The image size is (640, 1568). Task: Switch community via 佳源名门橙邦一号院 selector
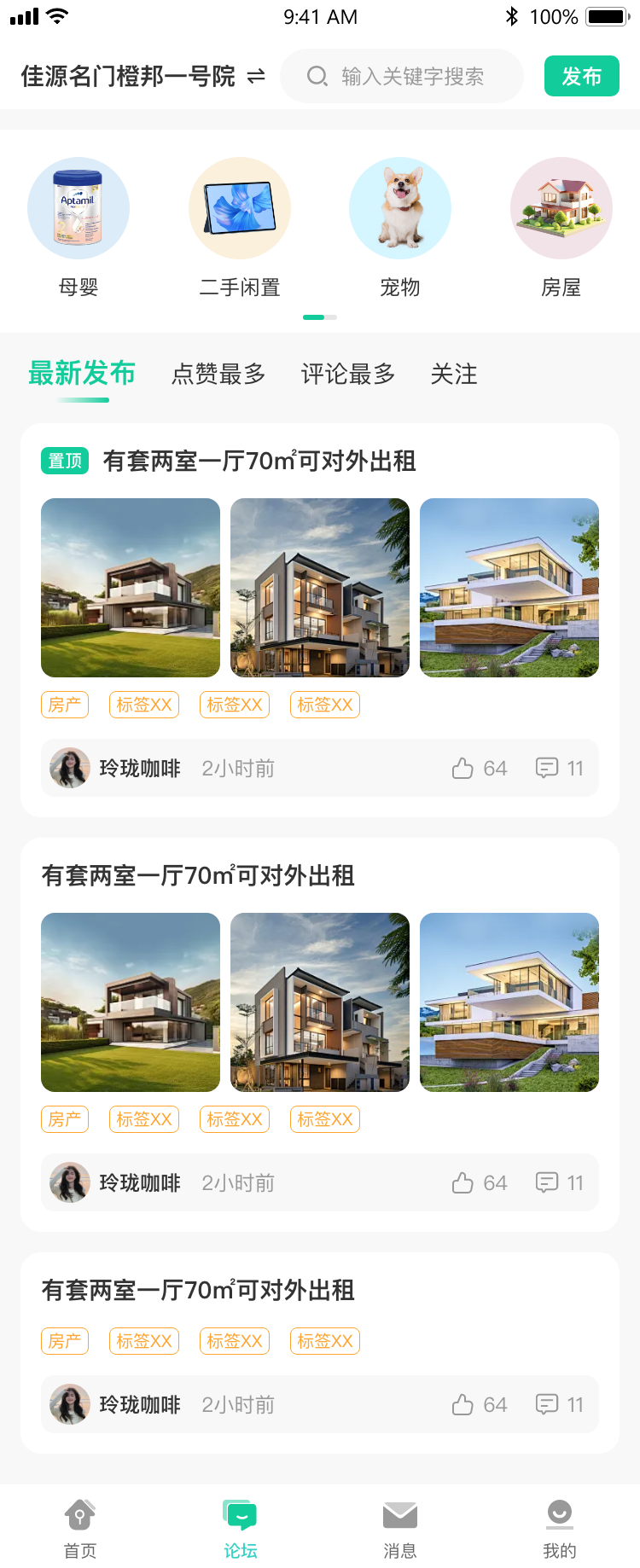click(143, 77)
